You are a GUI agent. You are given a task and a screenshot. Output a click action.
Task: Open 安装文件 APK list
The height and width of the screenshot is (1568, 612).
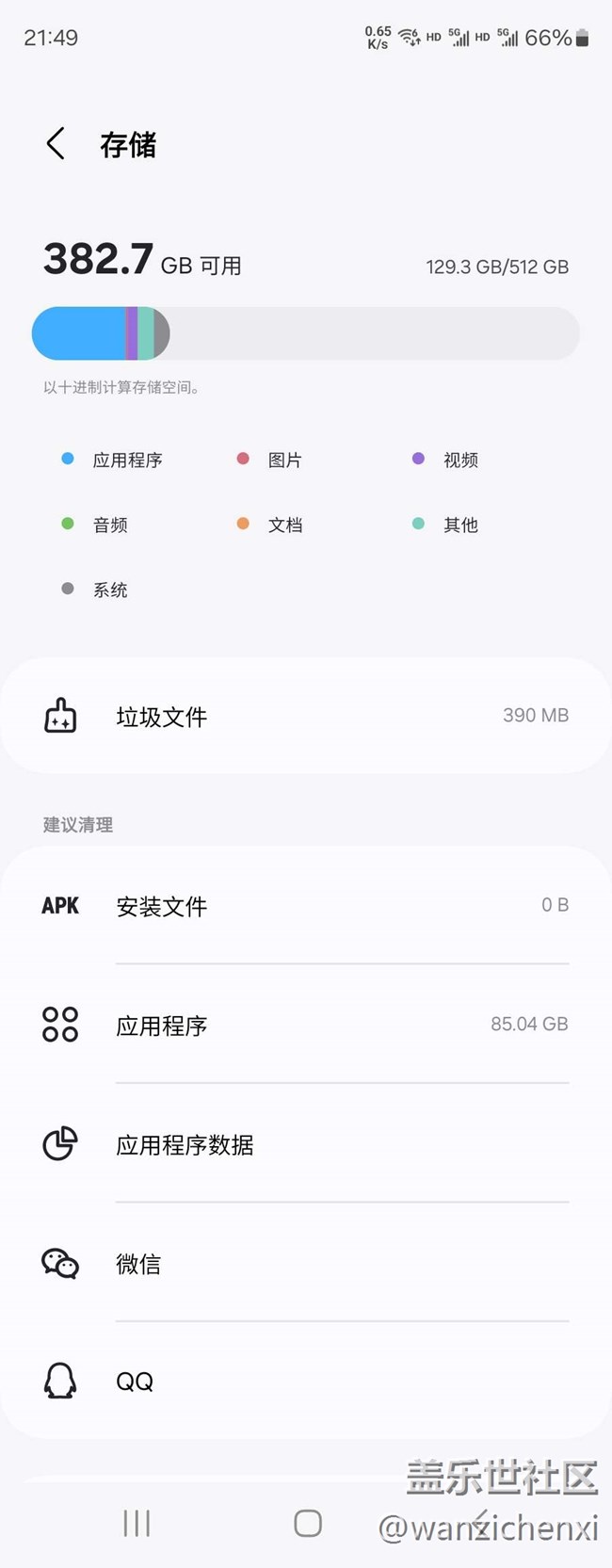point(305,906)
